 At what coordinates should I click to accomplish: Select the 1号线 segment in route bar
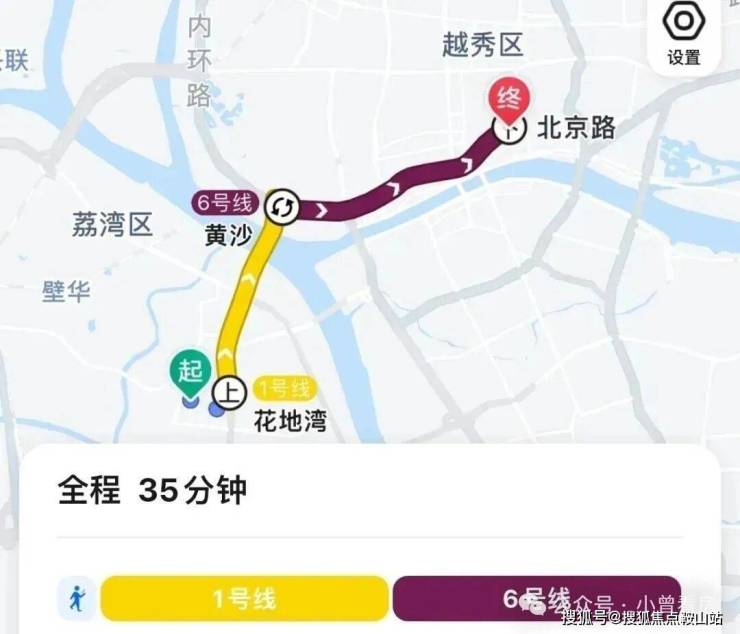(244, 598)
